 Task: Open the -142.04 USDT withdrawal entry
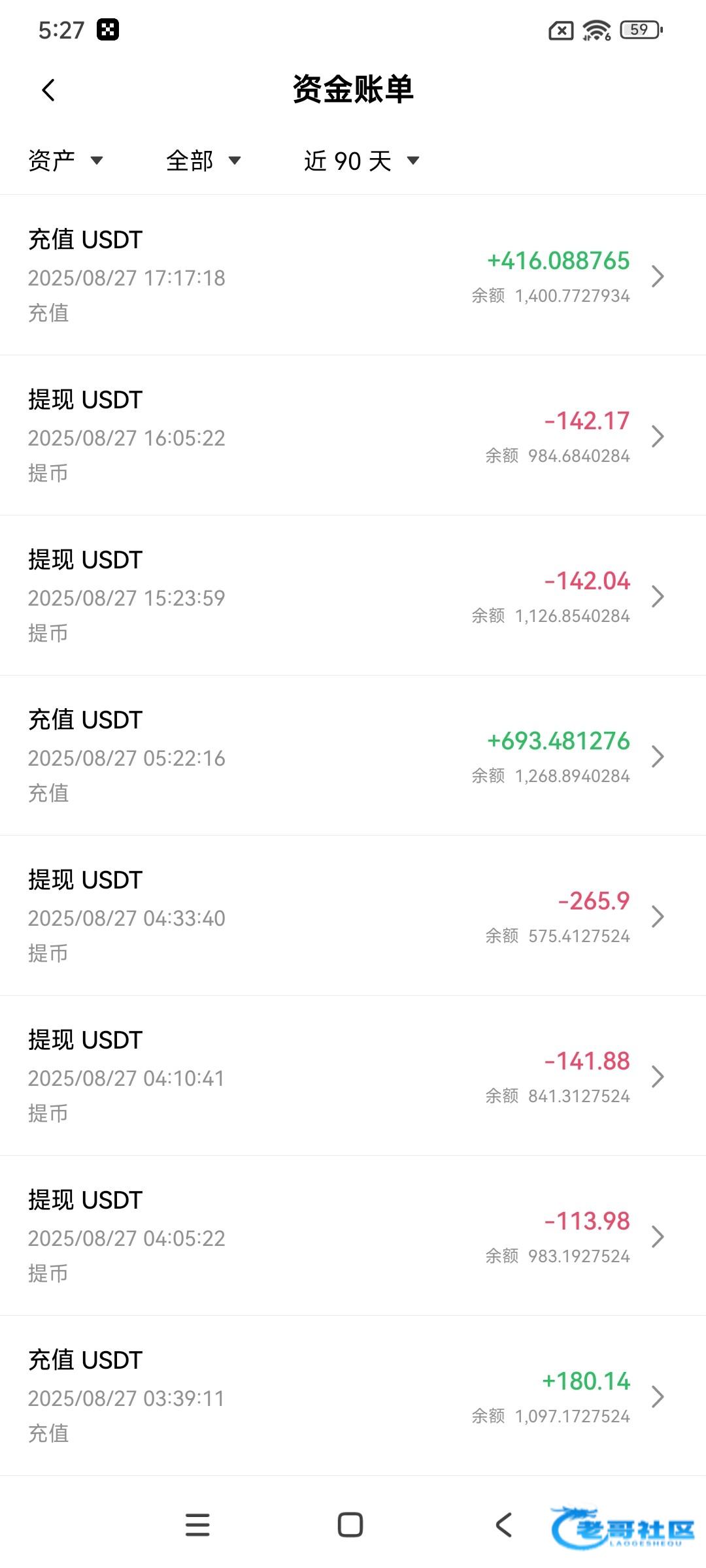353,596
